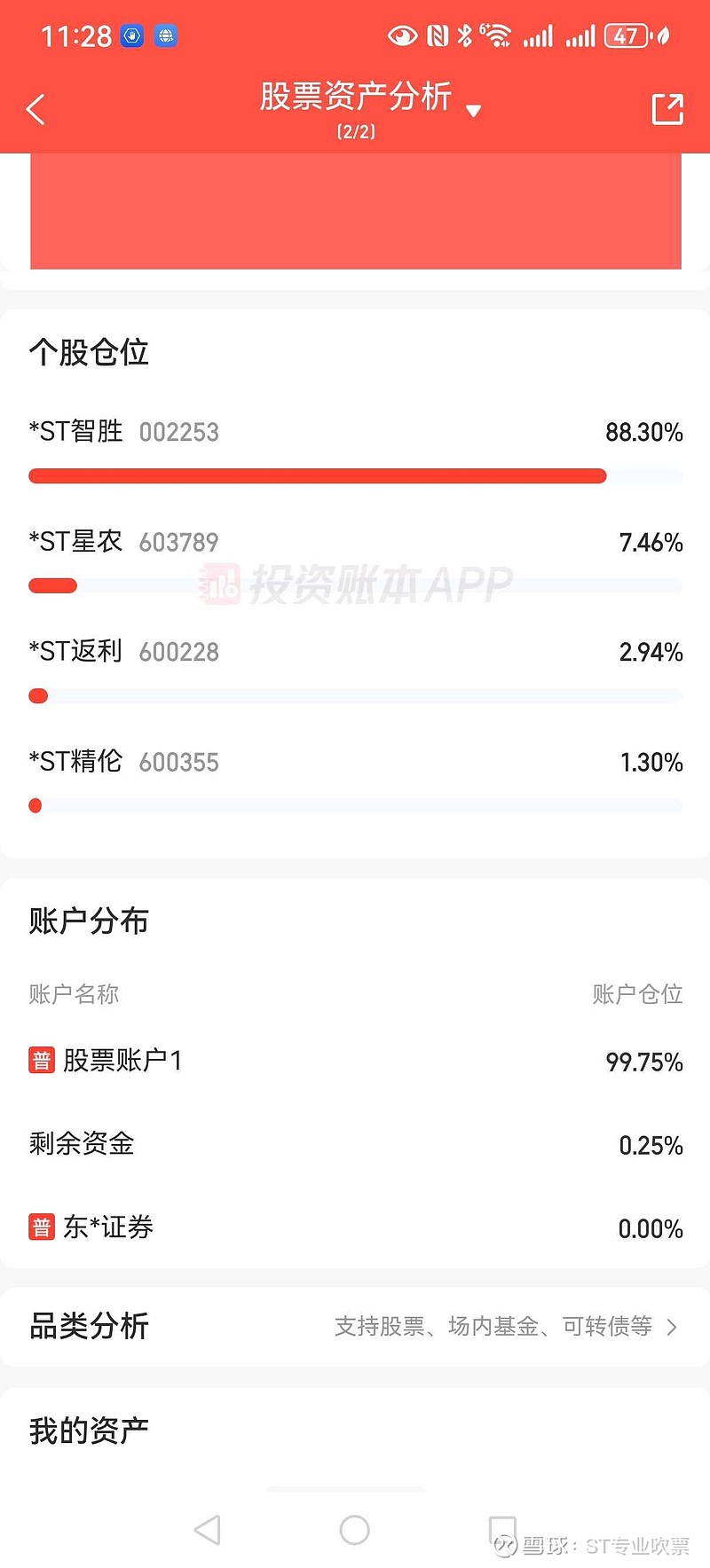Go back using the top-left arrow
This screenshot has height=1568, width=710.
35,110
